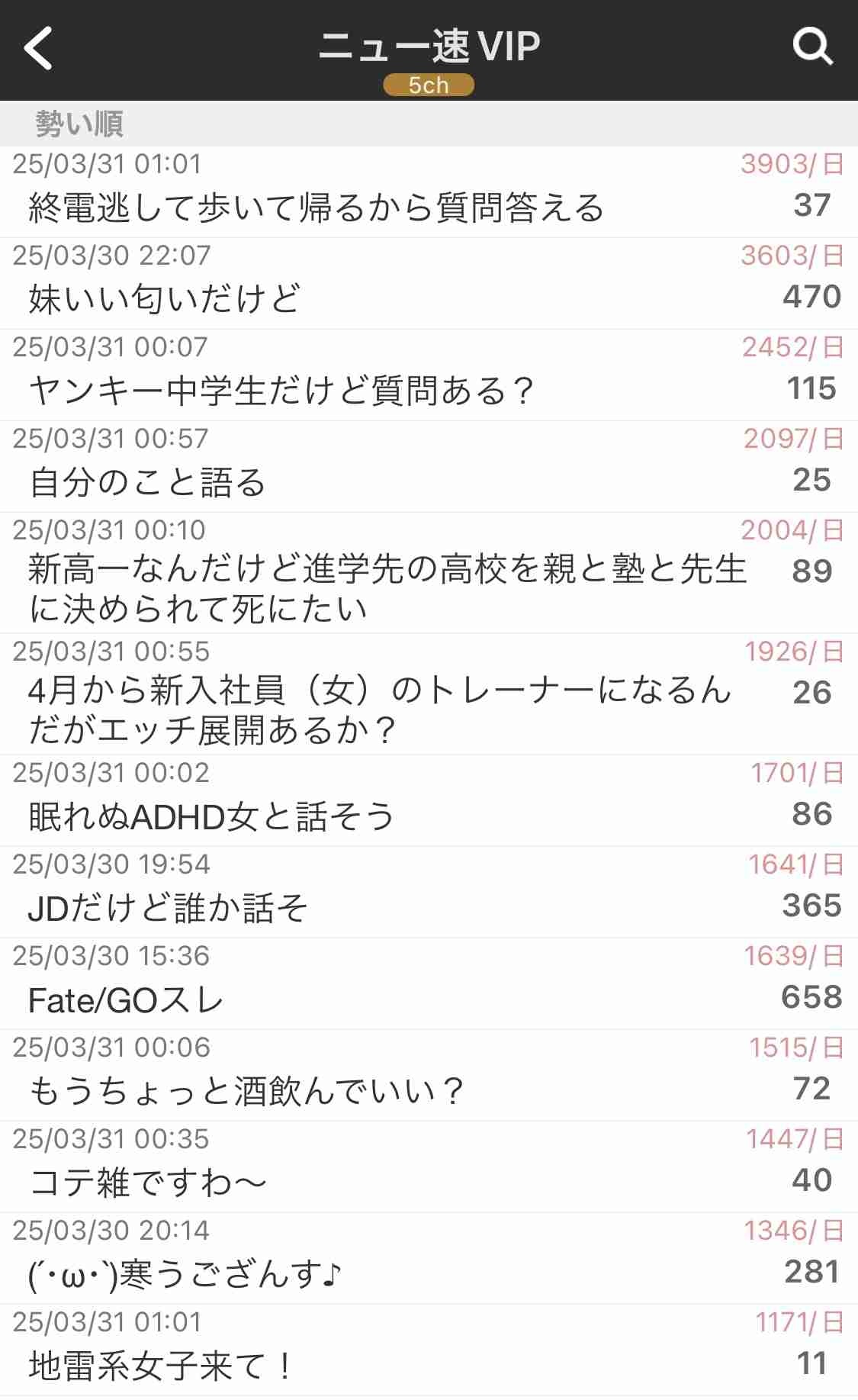Open the Fate/GOスレ thread
This screenshot has width=858, height=1400.
click(126, 1000)
